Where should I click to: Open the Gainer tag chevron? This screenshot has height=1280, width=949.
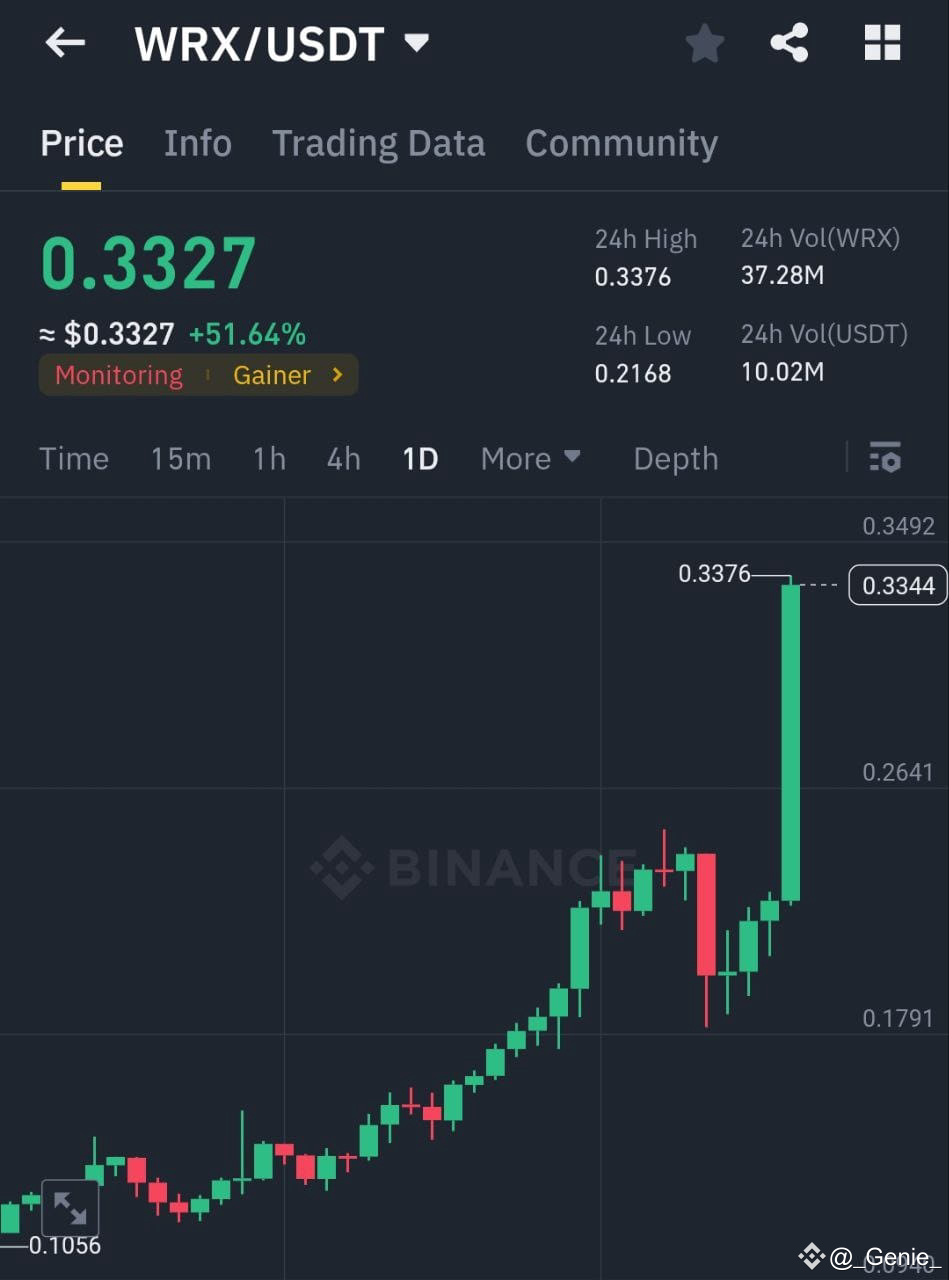(337, 375)
